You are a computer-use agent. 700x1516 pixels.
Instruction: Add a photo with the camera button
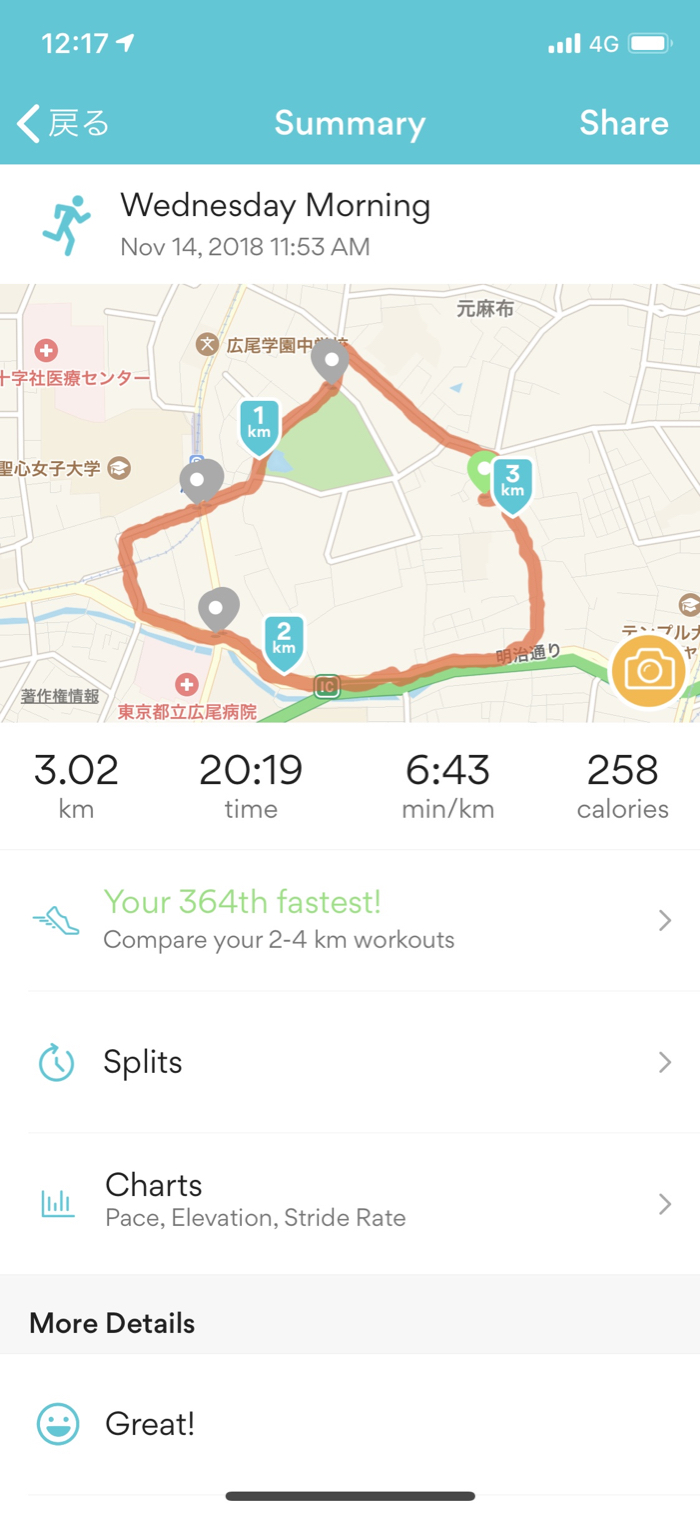(x=648, y=671)
